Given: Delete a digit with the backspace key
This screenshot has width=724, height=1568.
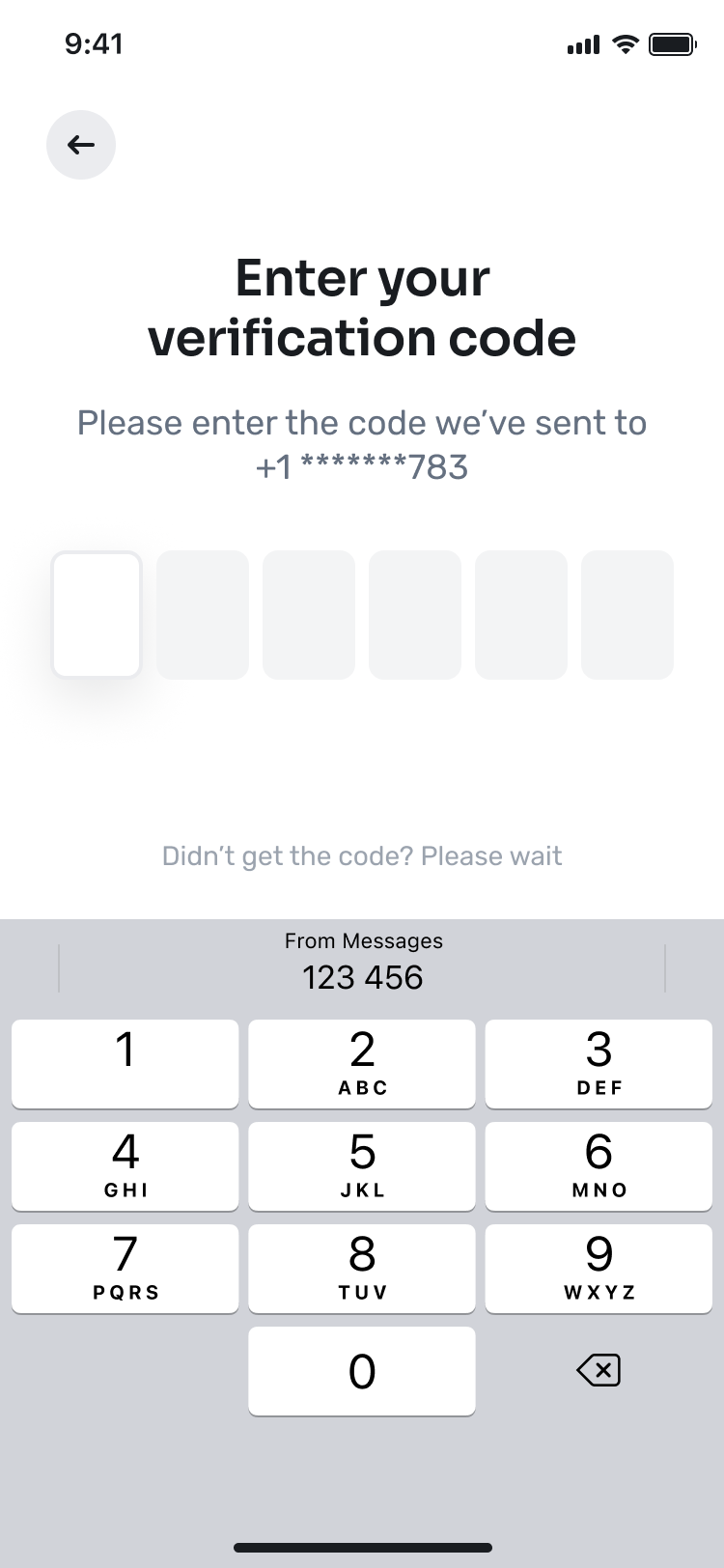Looking at the screenshot, I should point(599,1370).
